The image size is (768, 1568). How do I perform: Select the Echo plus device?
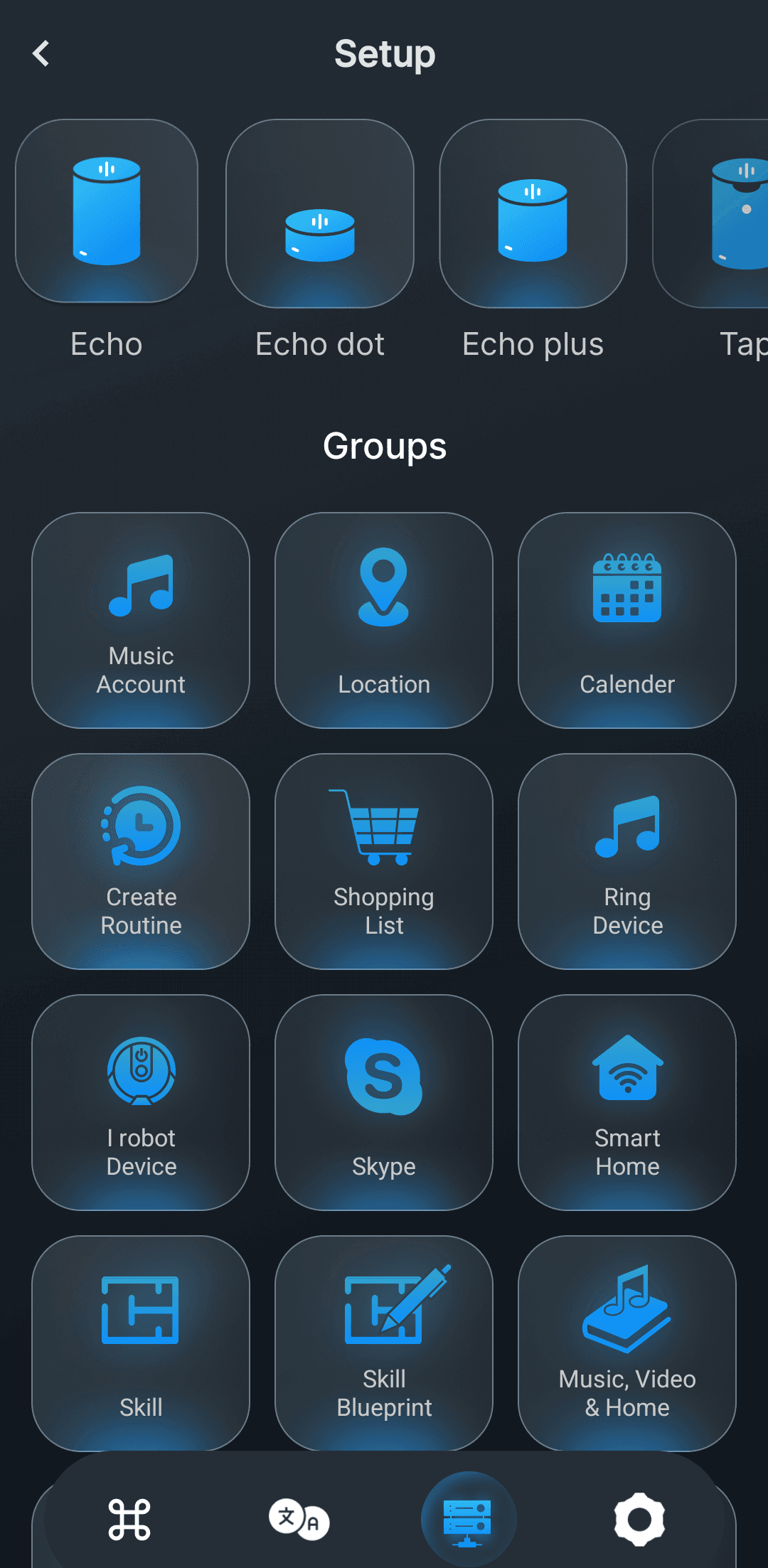532,210
